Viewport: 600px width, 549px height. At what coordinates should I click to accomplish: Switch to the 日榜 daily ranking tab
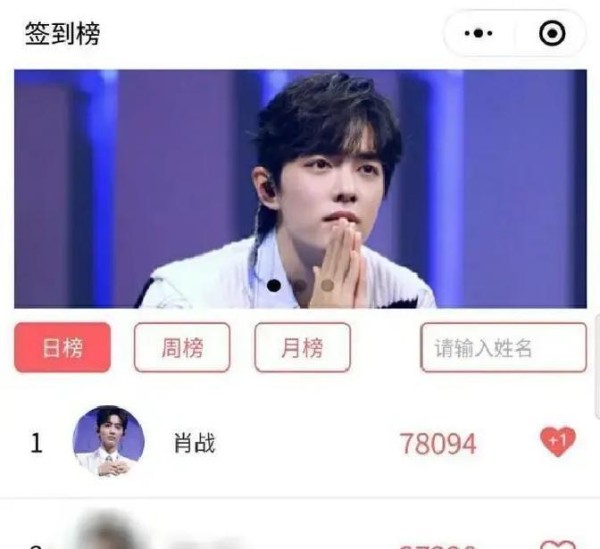pyautogui.click(x=62, y=348)
